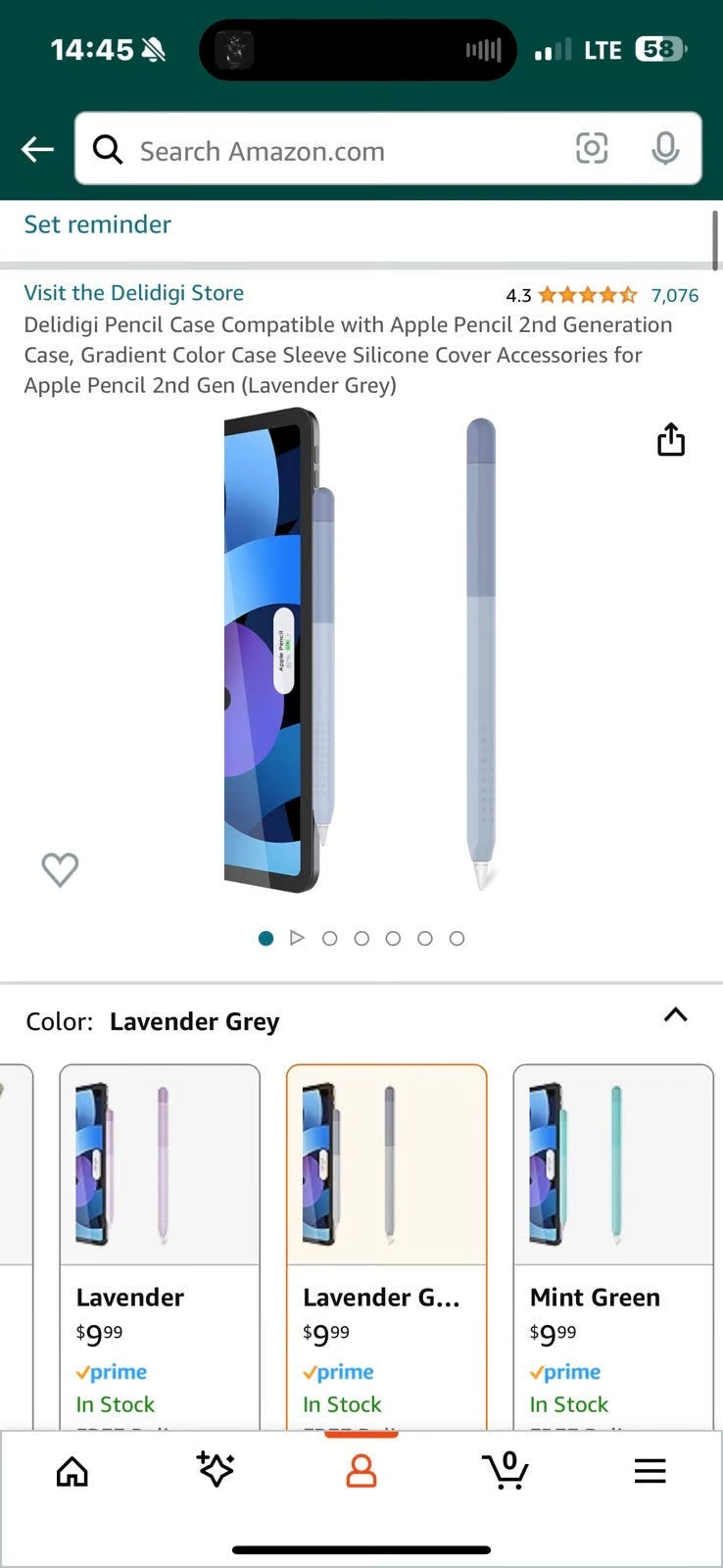Share this product
723x1568 pixels.
tap(671, 440)
